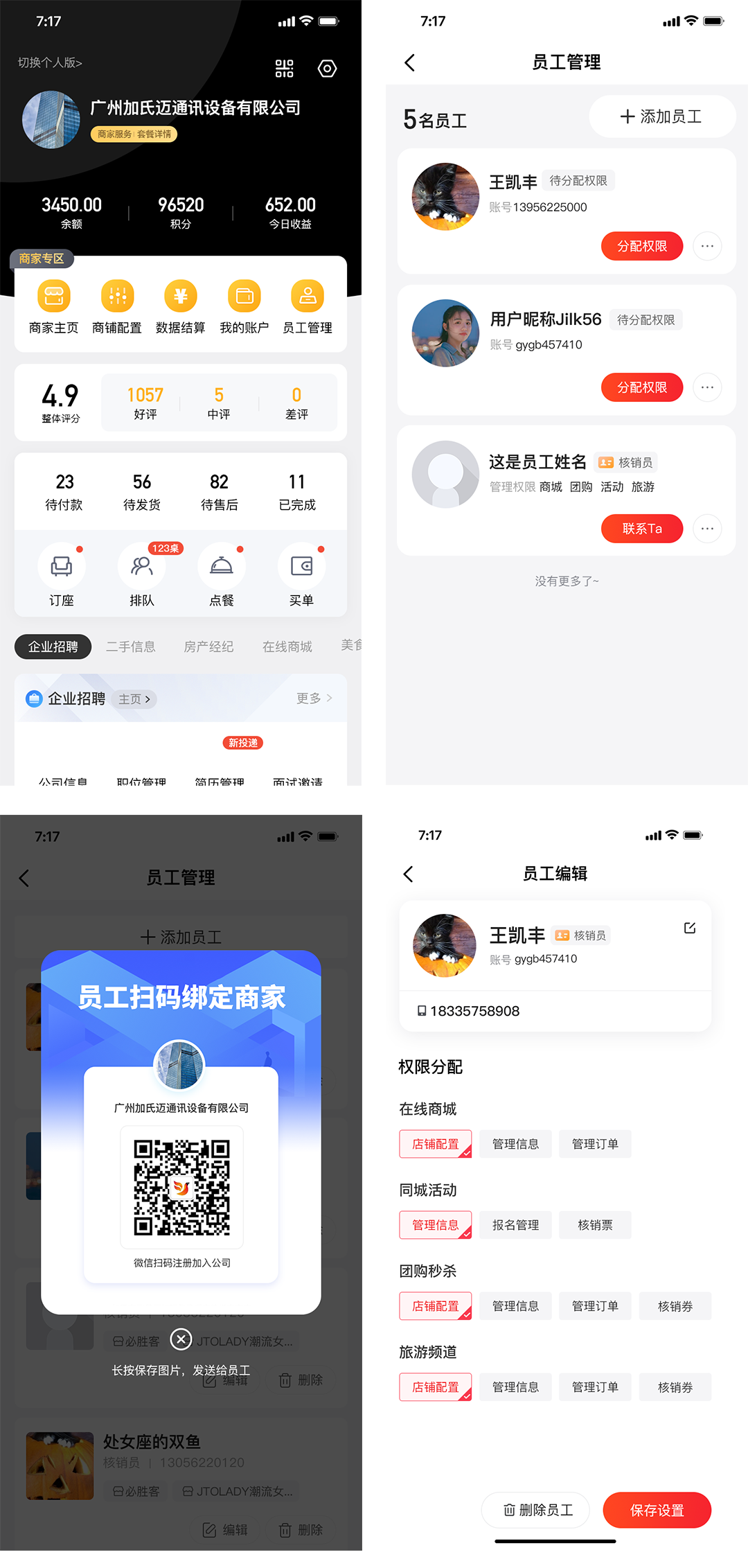Open 买单 payment entry
The image size is (748, 1568).
pos(301,575)
